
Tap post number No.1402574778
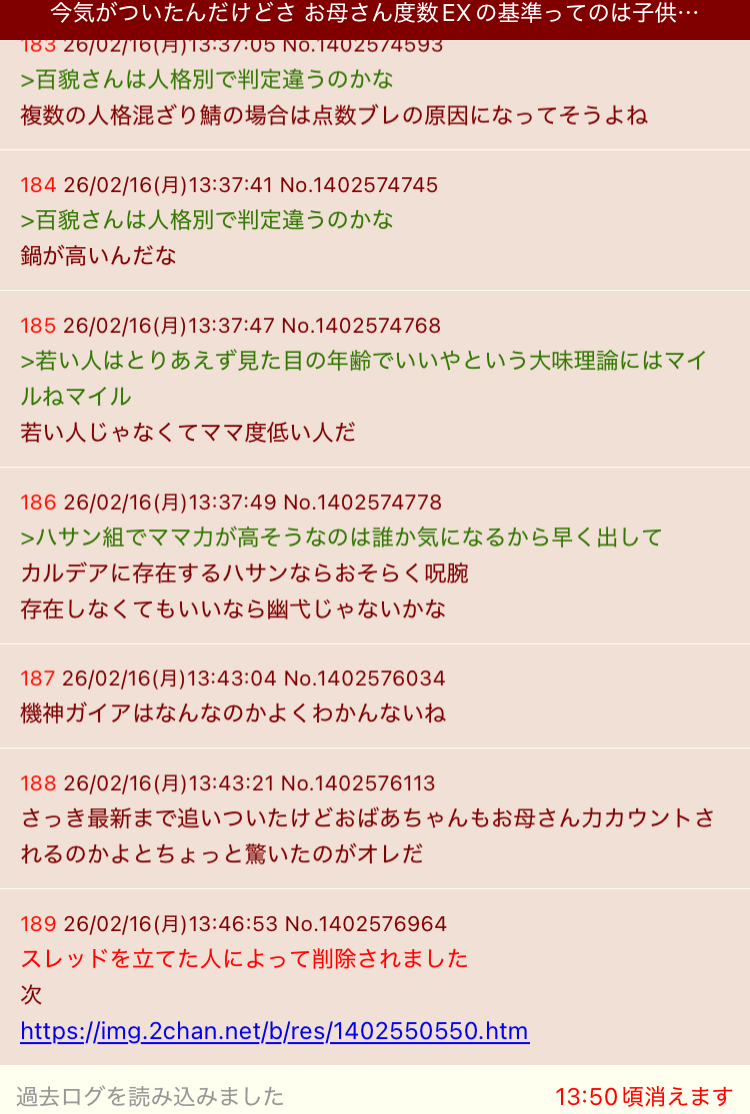[362, 501]
